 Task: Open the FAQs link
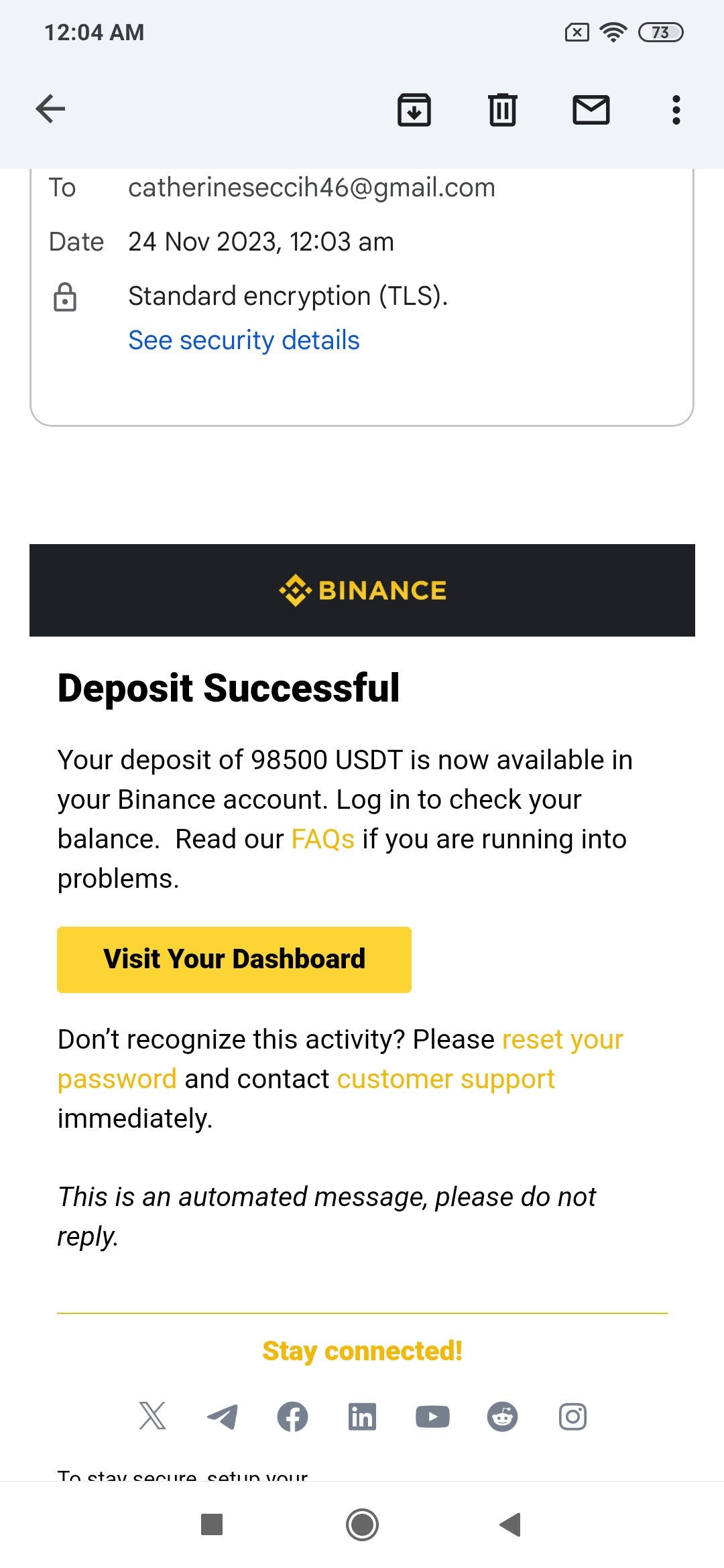click(322, 839)
